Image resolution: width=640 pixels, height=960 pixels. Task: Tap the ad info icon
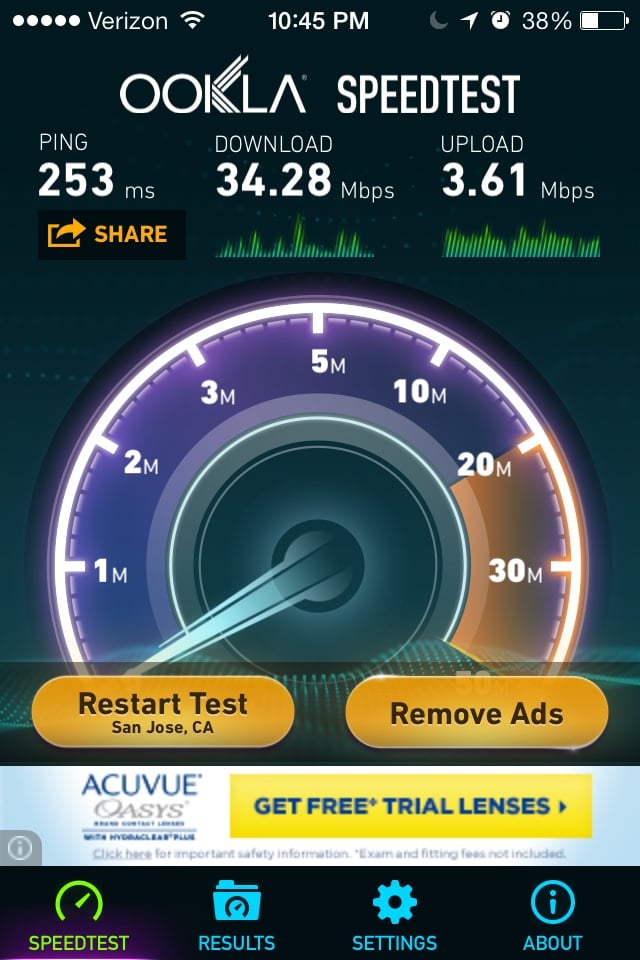(x=20, y=849)
